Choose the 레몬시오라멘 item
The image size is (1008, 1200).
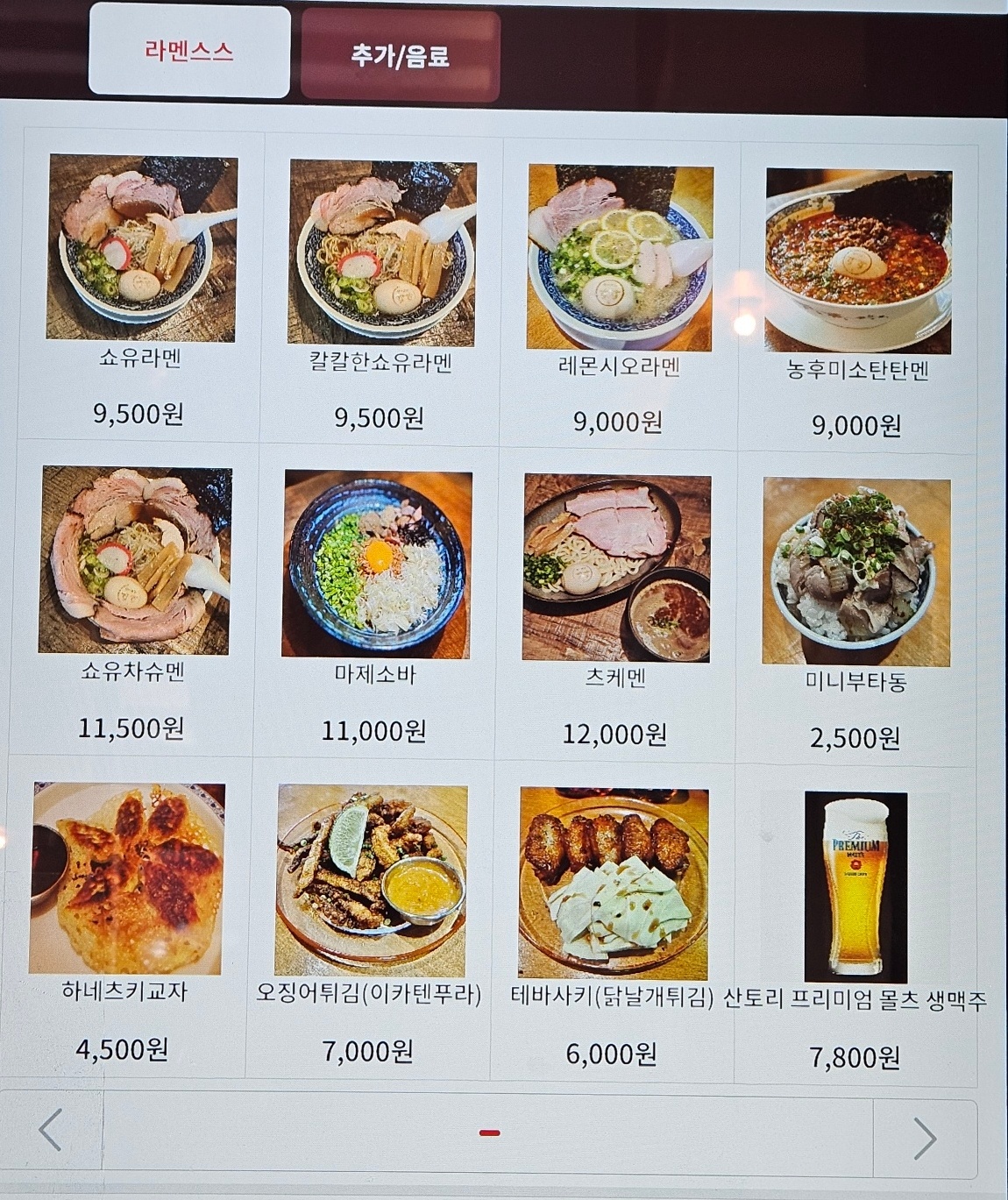click(x=619, y=257)
